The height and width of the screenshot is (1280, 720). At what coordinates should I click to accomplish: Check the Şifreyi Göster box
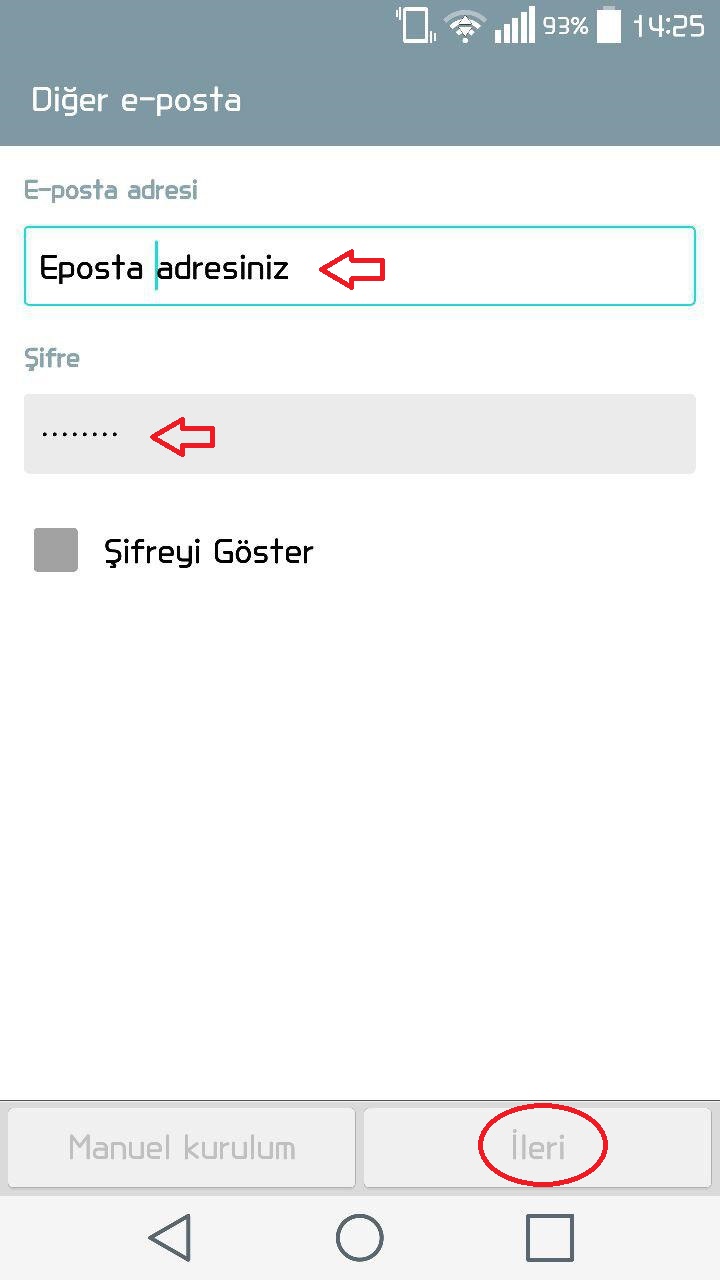56,551
